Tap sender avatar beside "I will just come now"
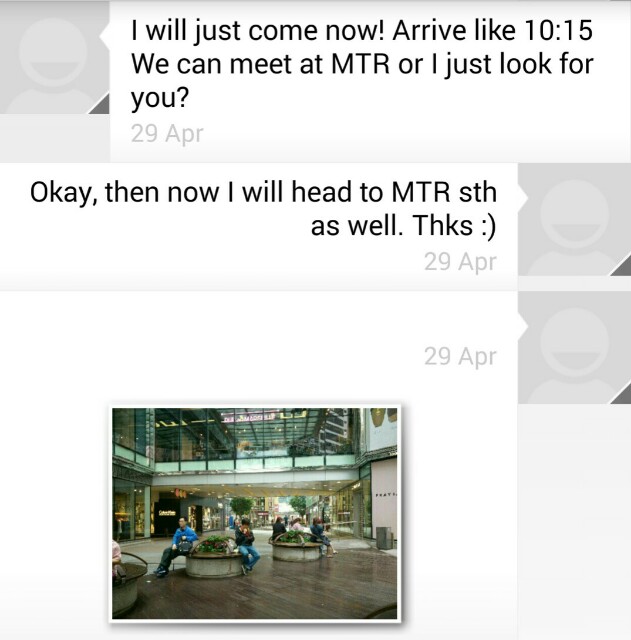 click(x=56, y=58)
